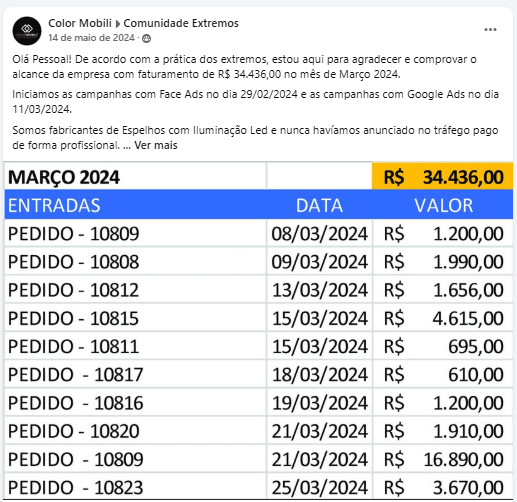Open the Color Mobili profile name link
The height and width of the screenshot is (502, 517).
[80, 23]
